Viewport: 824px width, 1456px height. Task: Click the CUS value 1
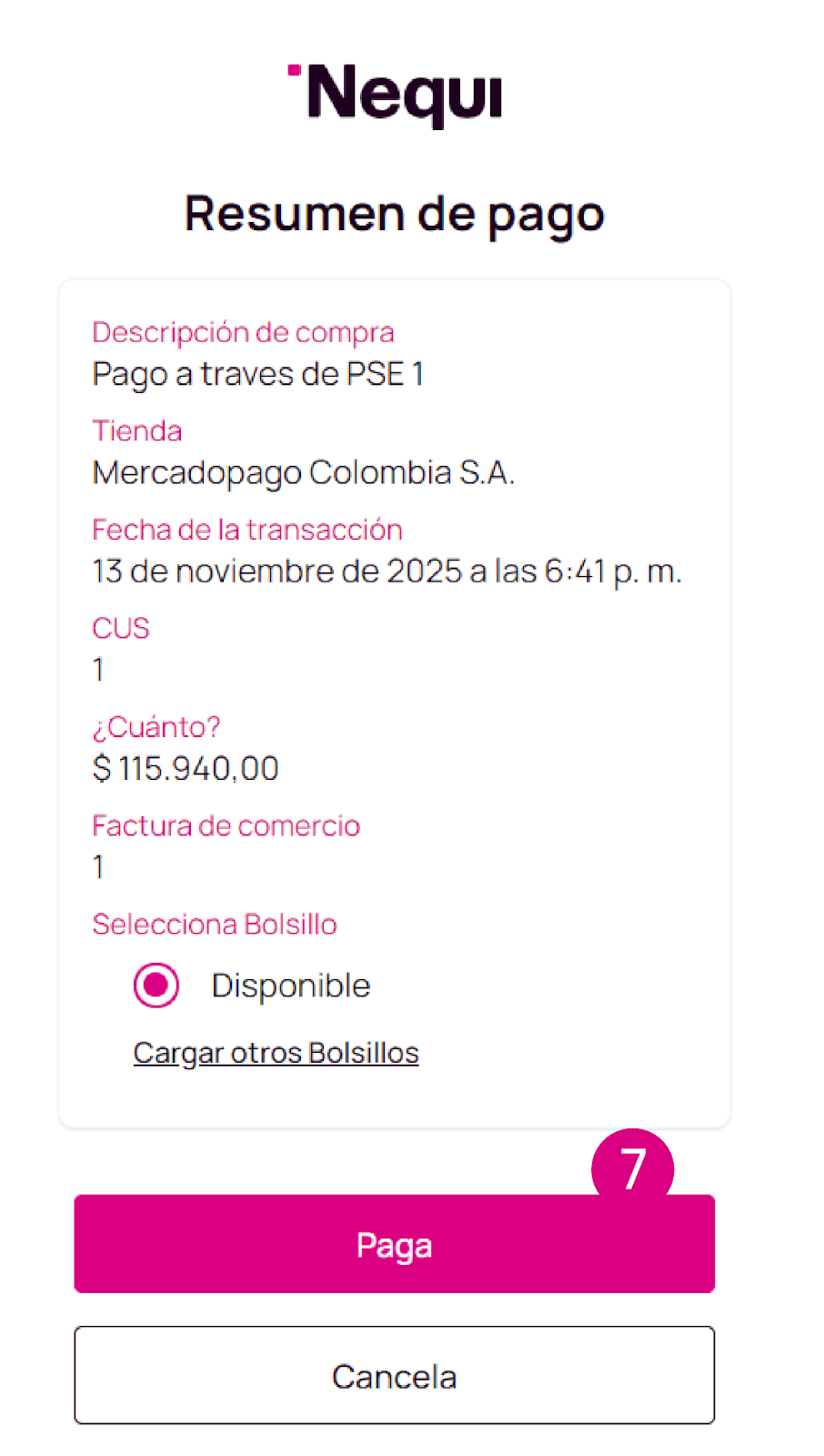point(97,670)
